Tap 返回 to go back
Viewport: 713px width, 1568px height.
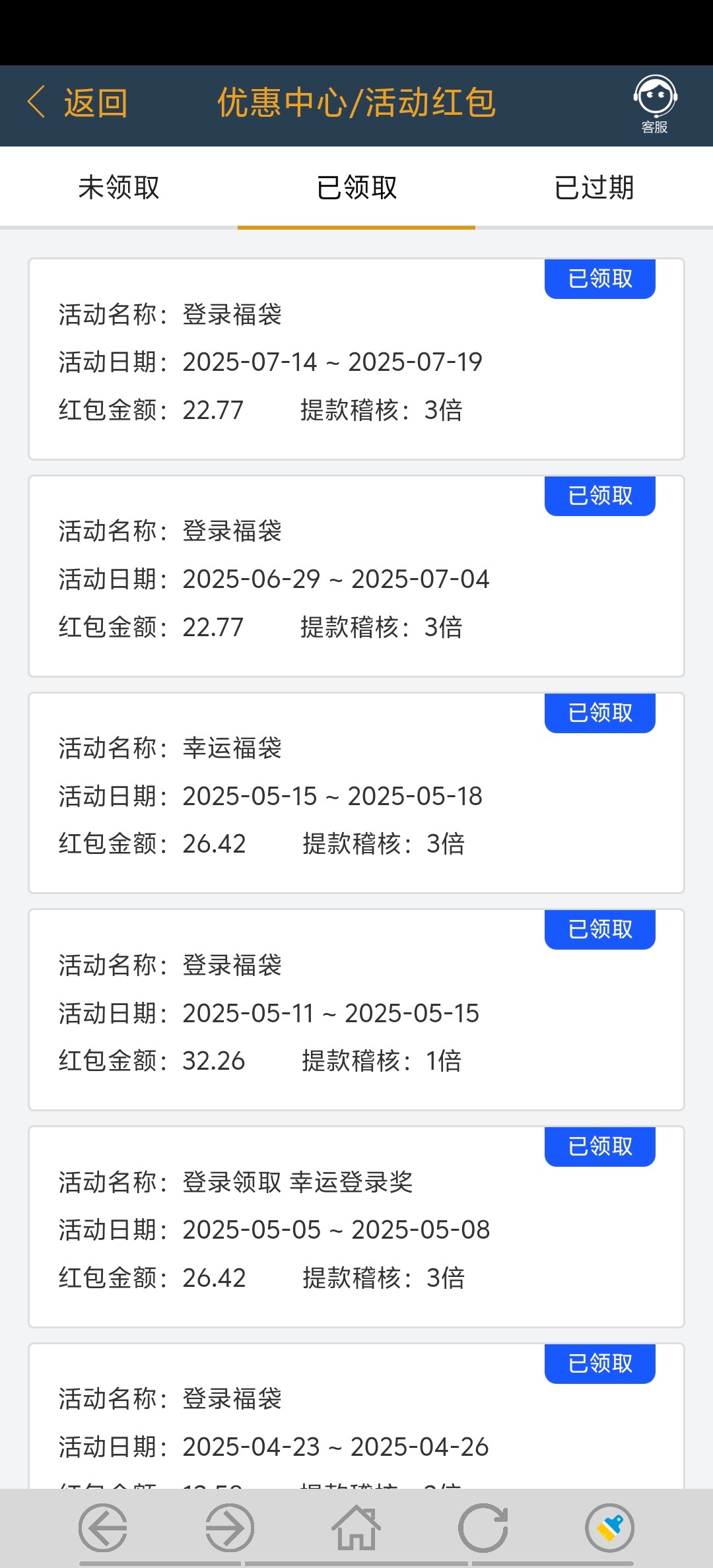pyautogui.click(x=78, y=104)
